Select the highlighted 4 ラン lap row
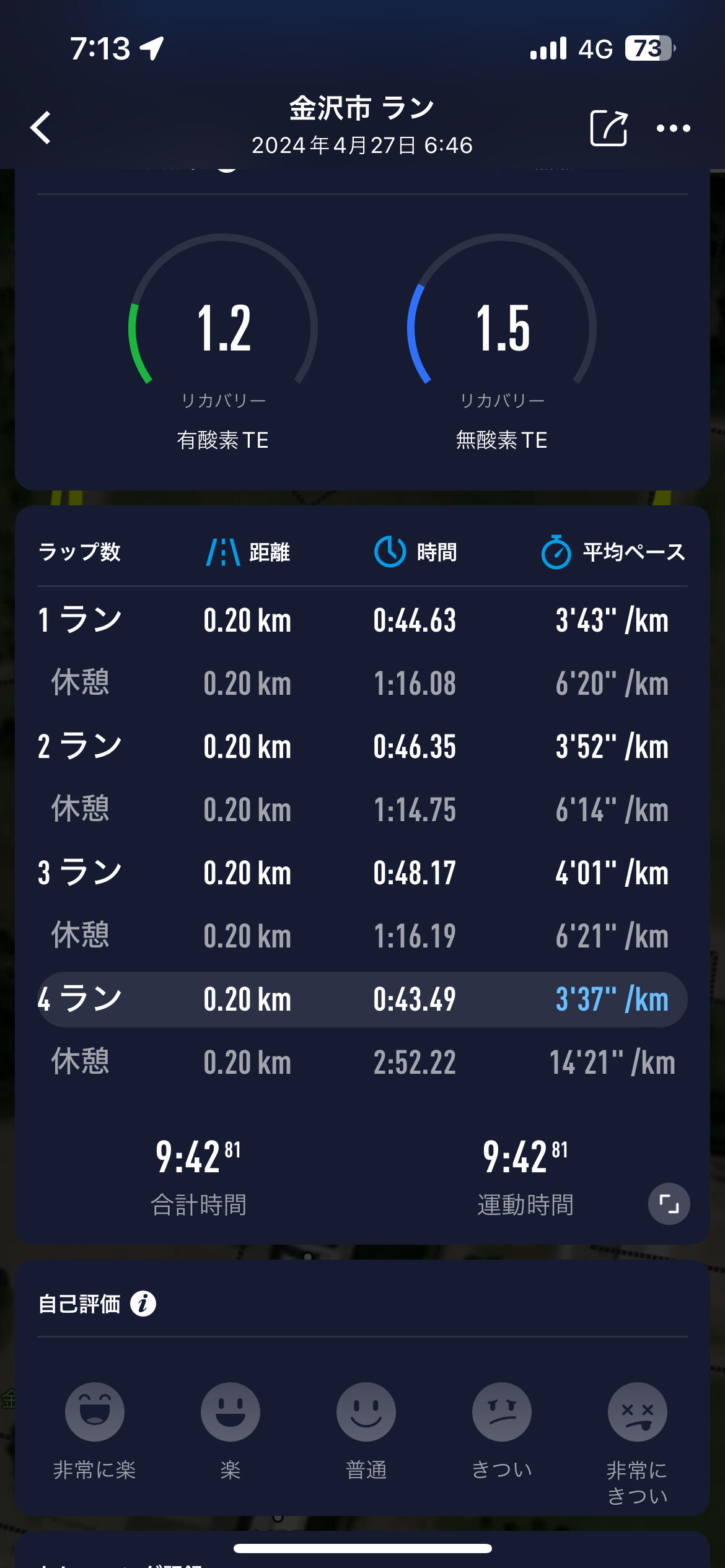The width and height of the screenshot is (725, 1568). coord(362,999)
